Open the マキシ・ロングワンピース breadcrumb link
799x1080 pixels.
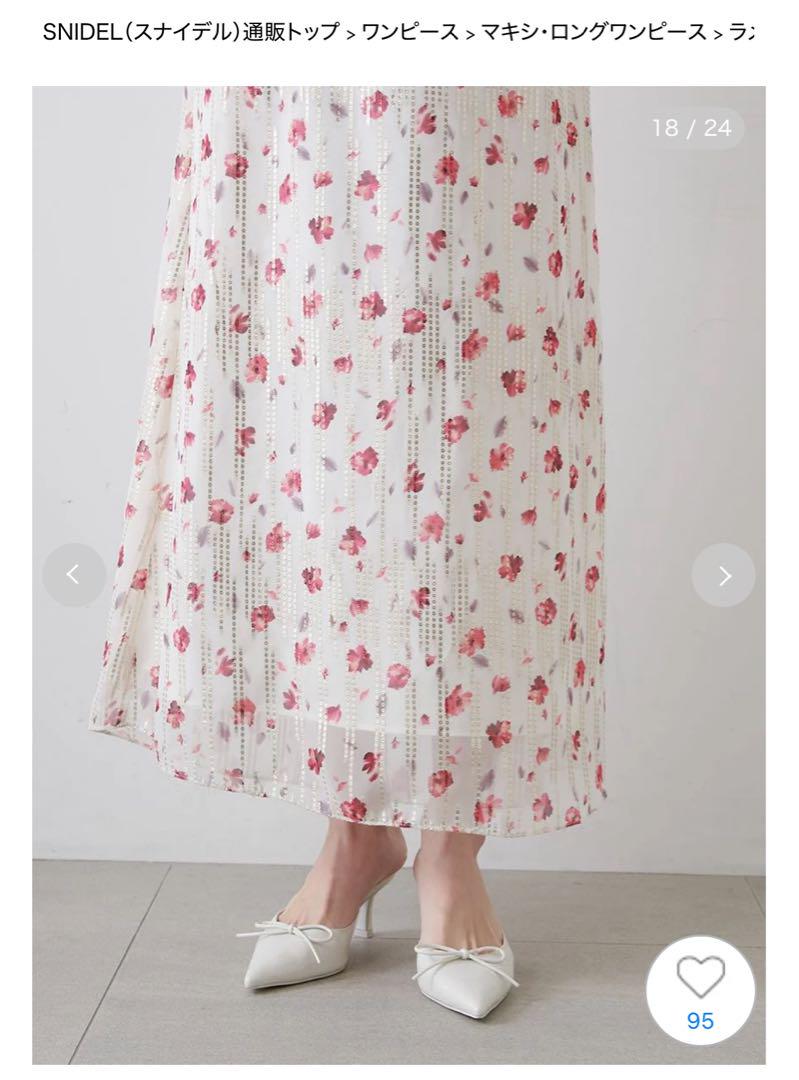(593, 31)
